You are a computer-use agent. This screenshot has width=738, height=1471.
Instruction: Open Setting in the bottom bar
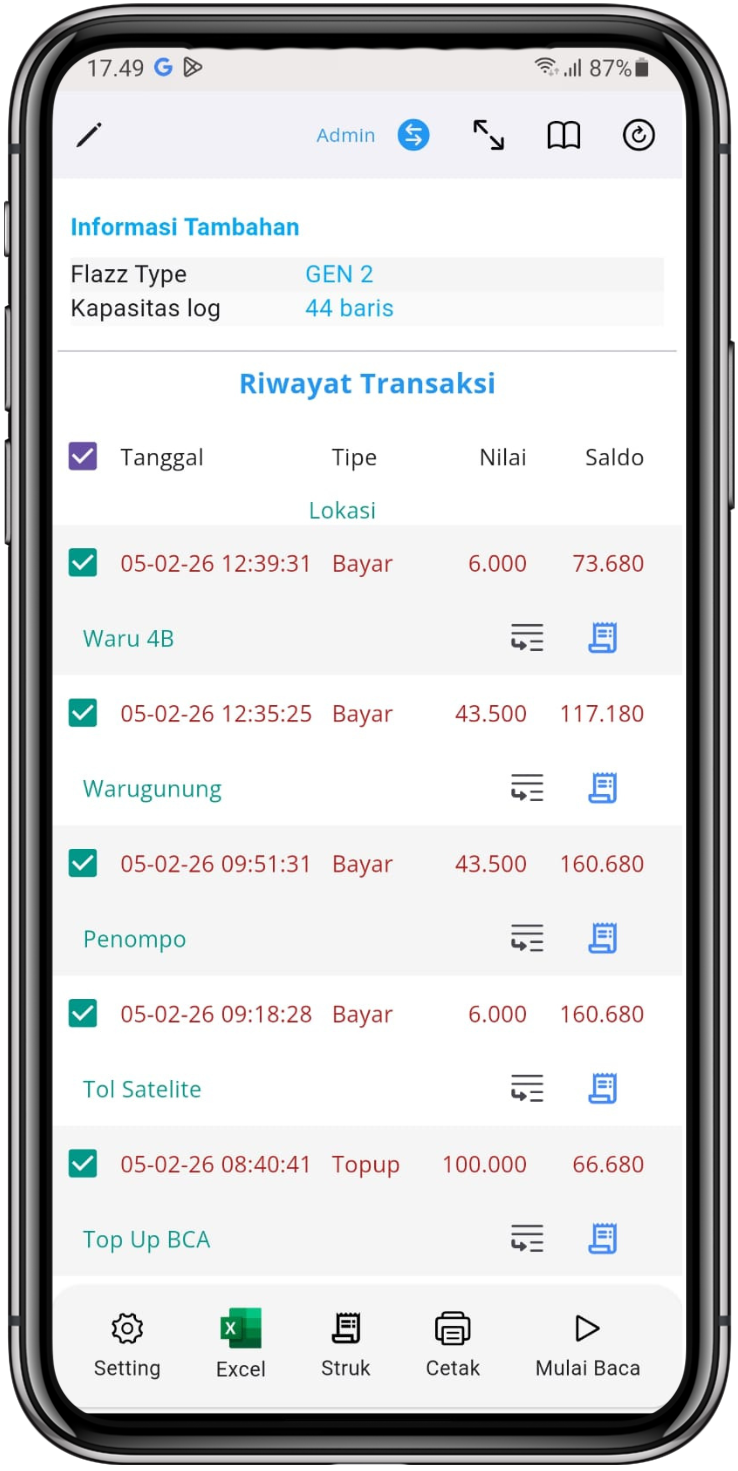click(x=127, y=1345)
